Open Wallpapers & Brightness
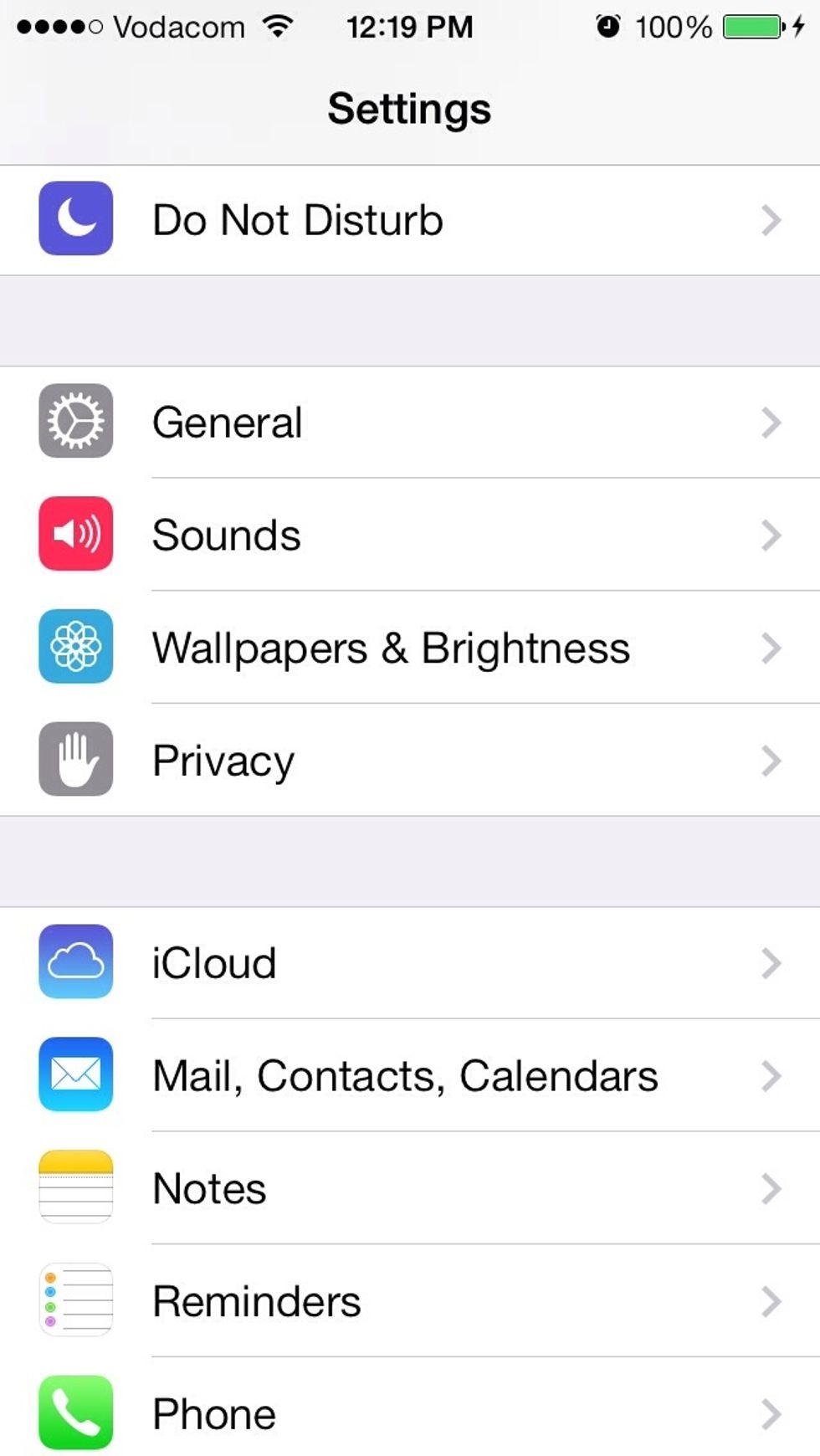The width and height of the screenshot is (820, 1456). (410, 648)
